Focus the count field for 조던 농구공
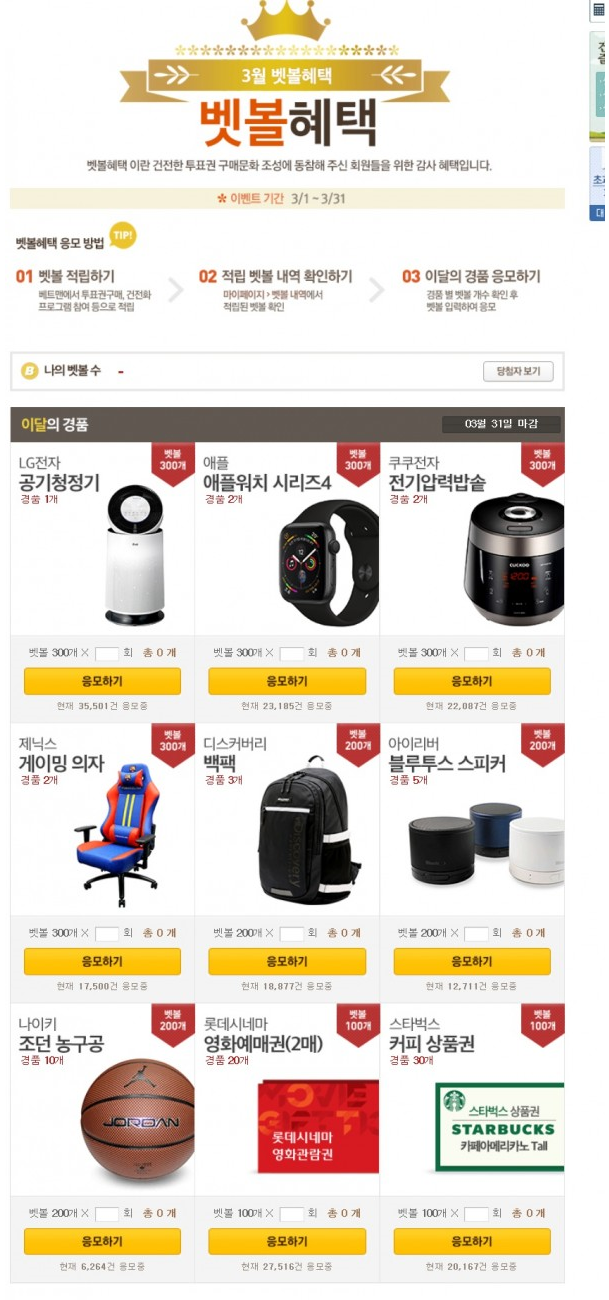The width and height of the screenshot is (609, 1300). (107, 1214)
